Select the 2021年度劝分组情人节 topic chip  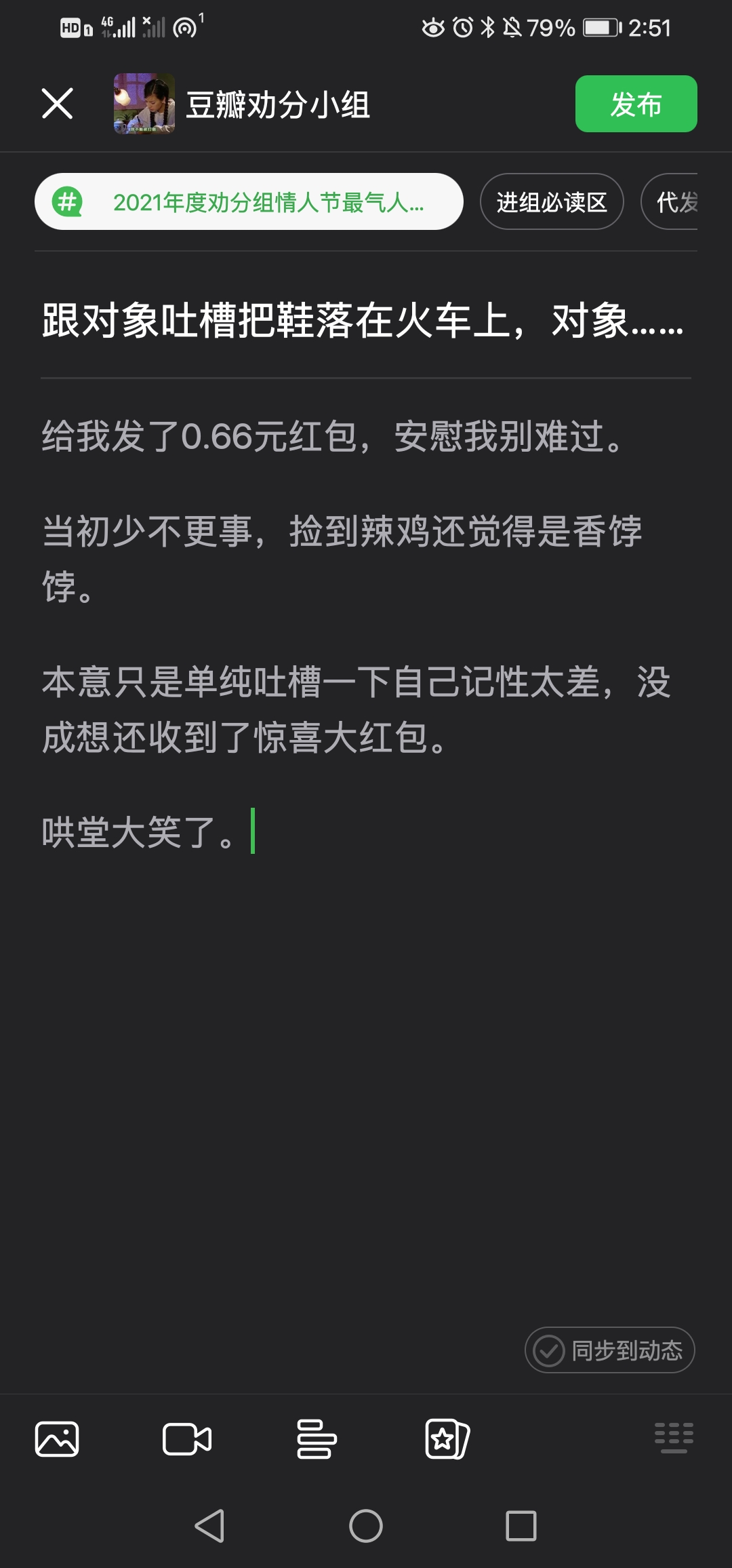point(249,202)
